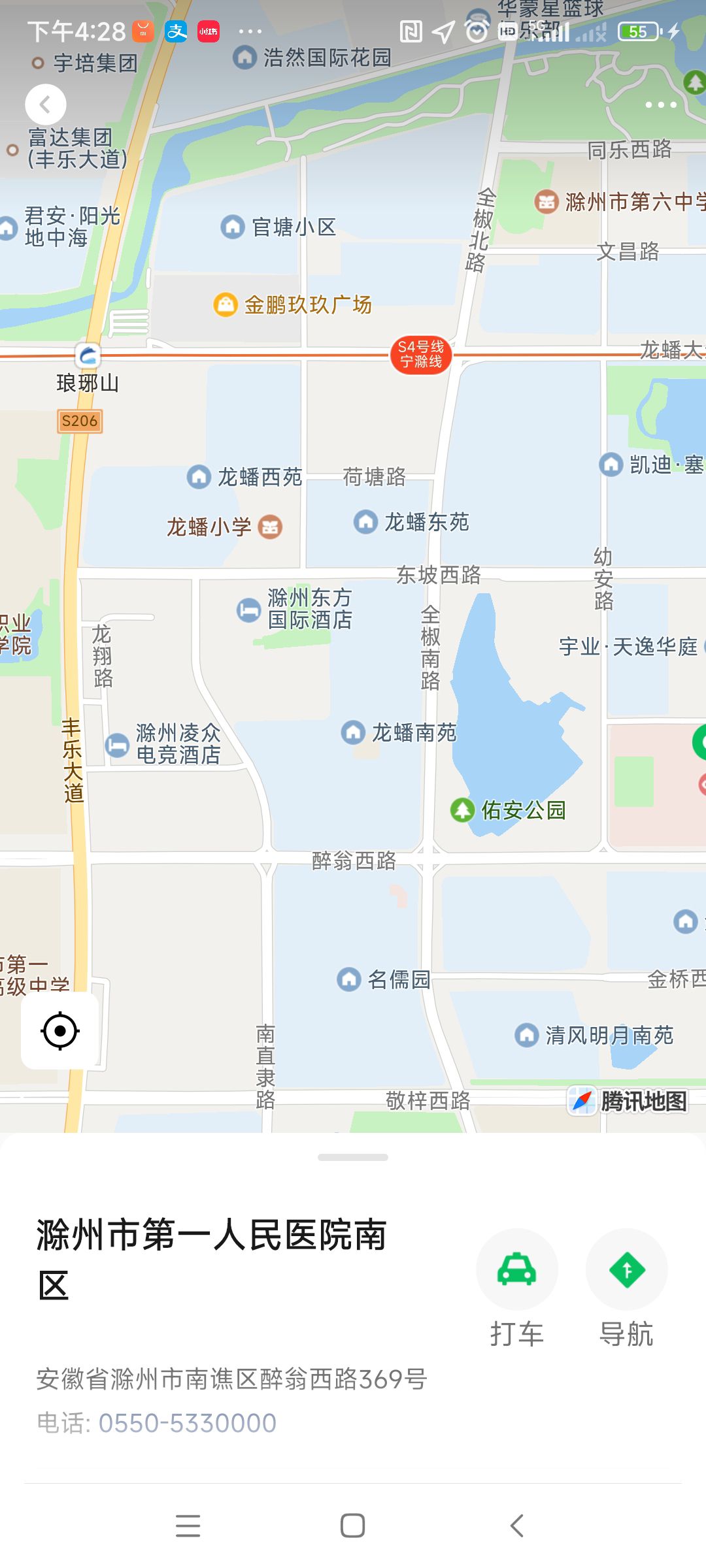
Task: Open recent apps from the navigation bar
Action: click(x=188, y=1526)
